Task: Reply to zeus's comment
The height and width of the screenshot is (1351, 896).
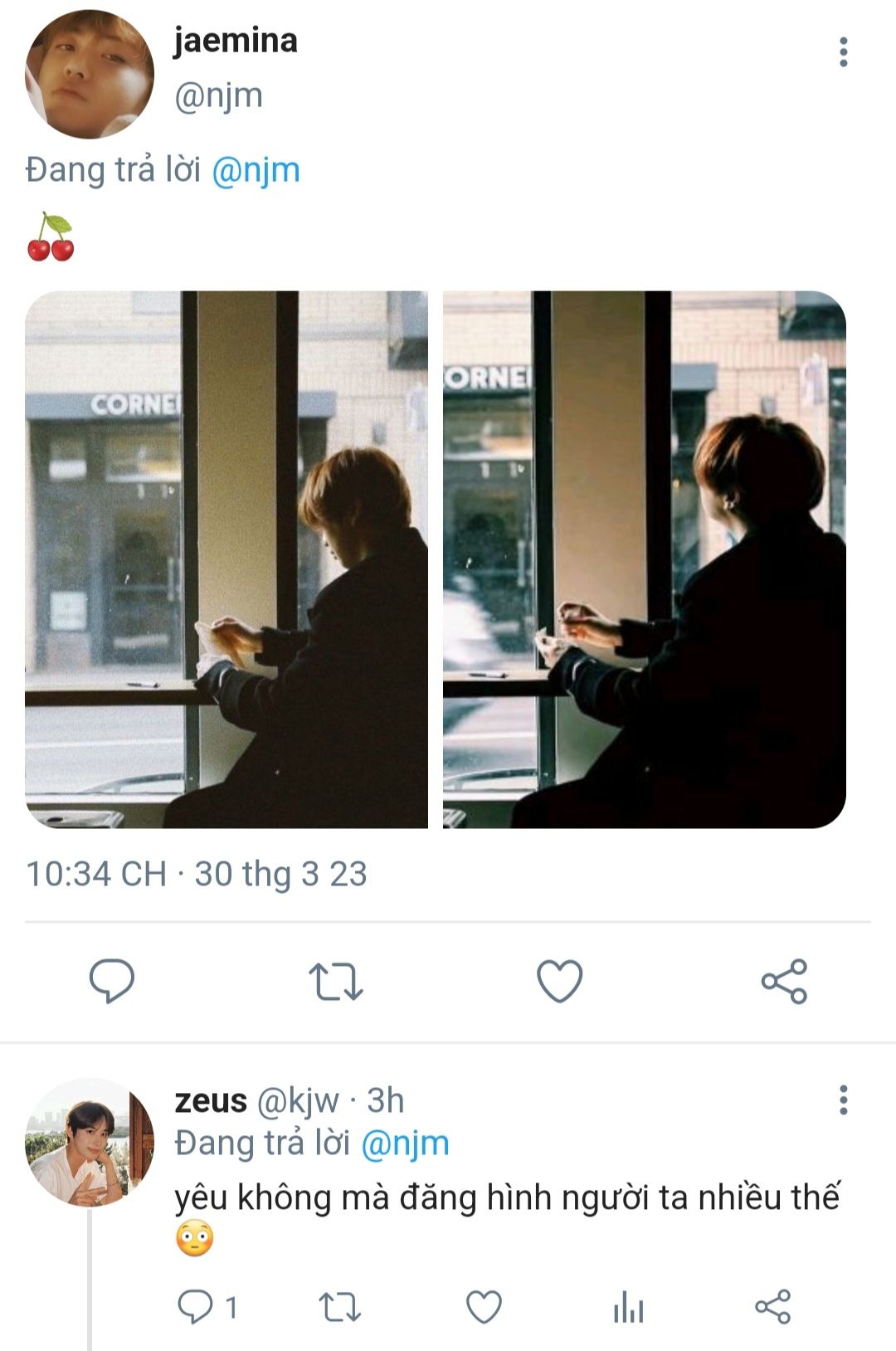Action: coord(196,1307)
